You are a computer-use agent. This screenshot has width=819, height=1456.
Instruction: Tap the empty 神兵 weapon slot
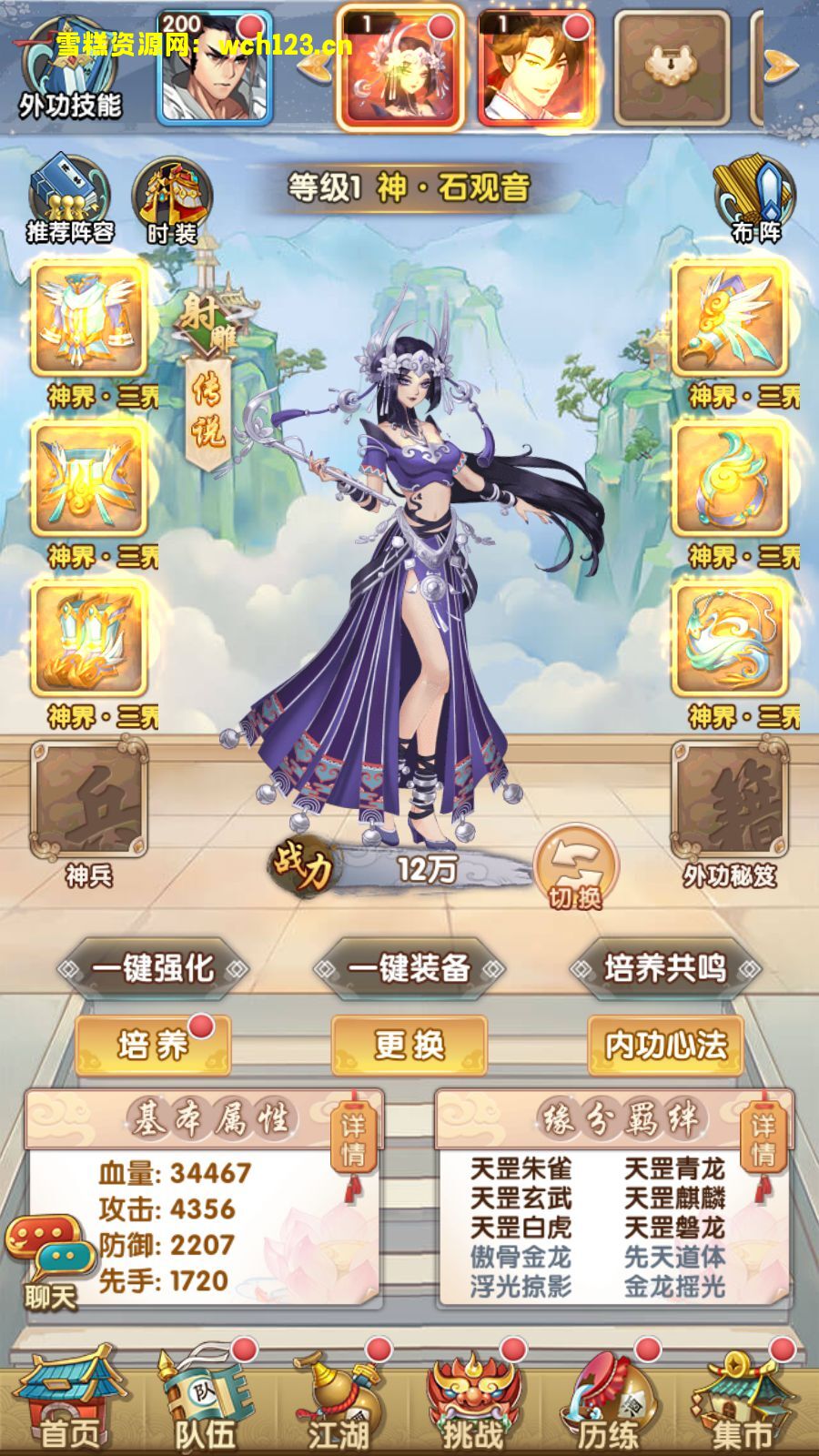pyautogui.click(x=88, y=801)
